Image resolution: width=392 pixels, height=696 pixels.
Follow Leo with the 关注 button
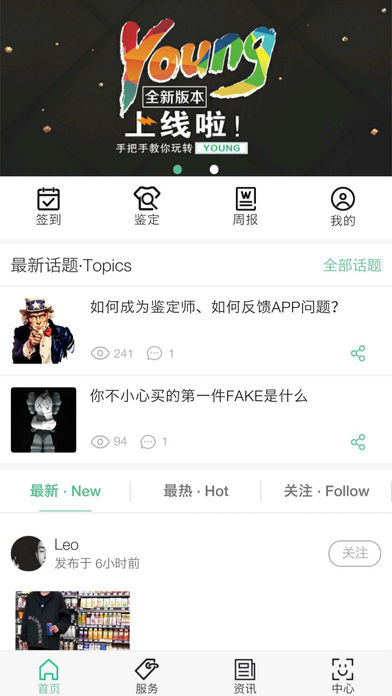(355, 553)
